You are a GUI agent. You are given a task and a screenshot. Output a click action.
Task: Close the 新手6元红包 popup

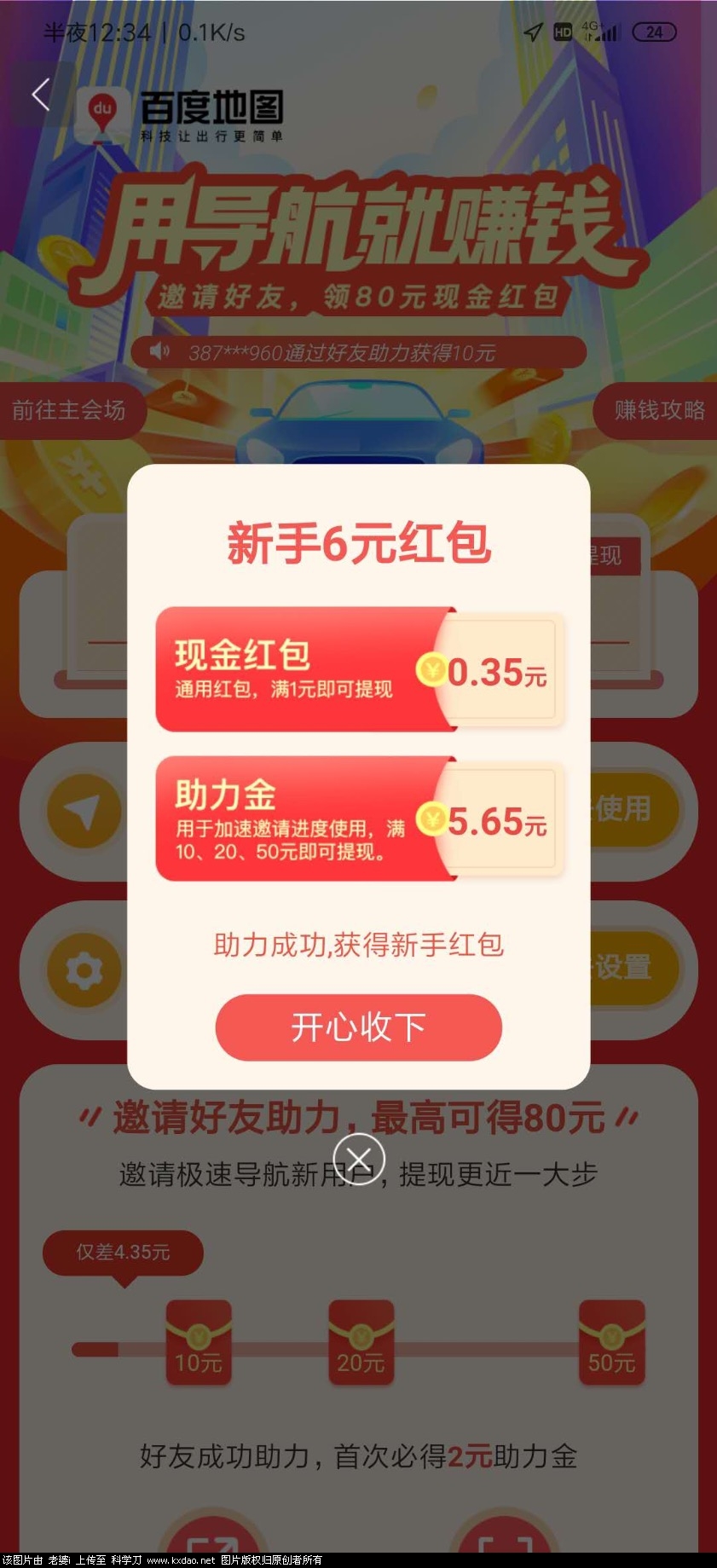(x=359, y=1159)
